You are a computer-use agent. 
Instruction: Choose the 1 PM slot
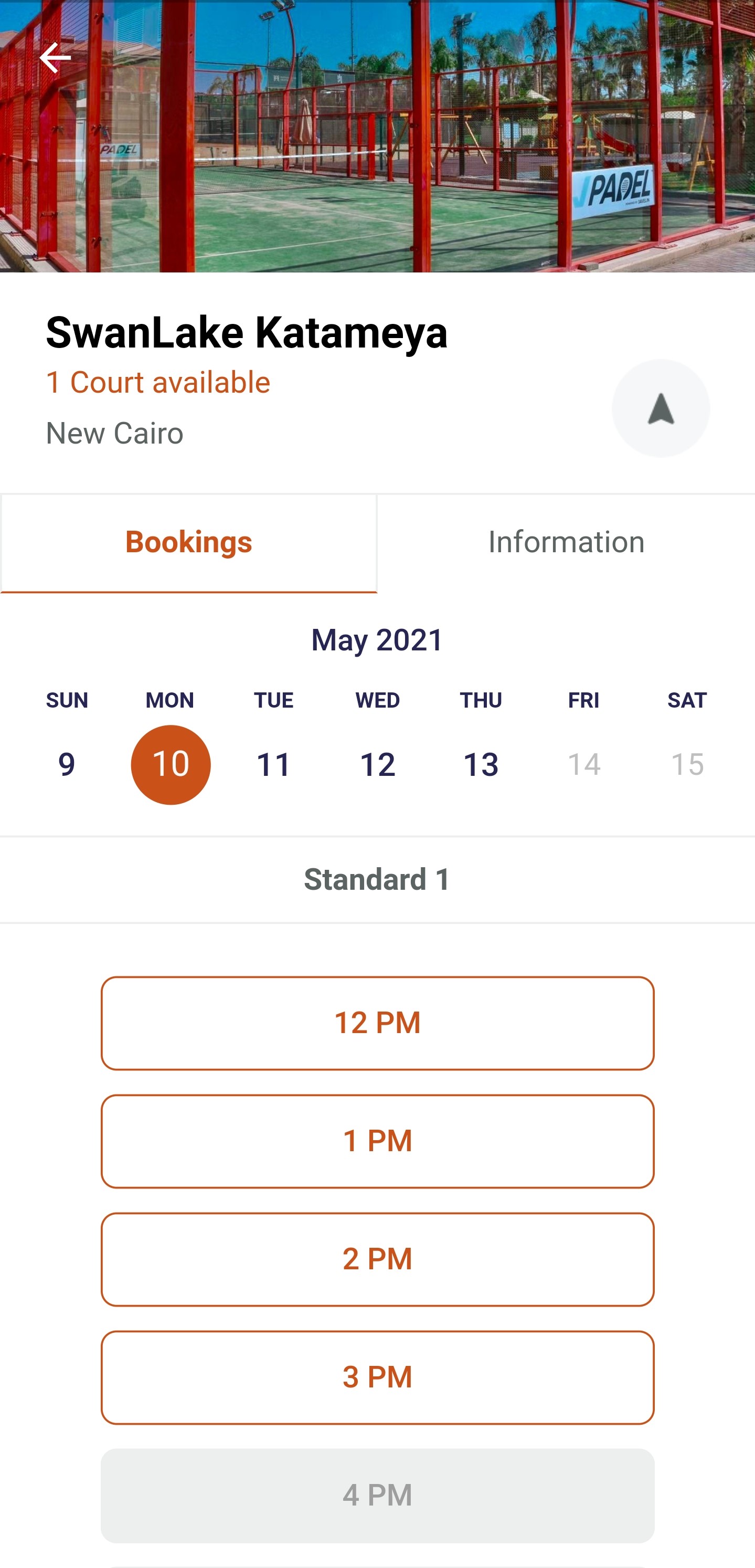point(377,1141)
